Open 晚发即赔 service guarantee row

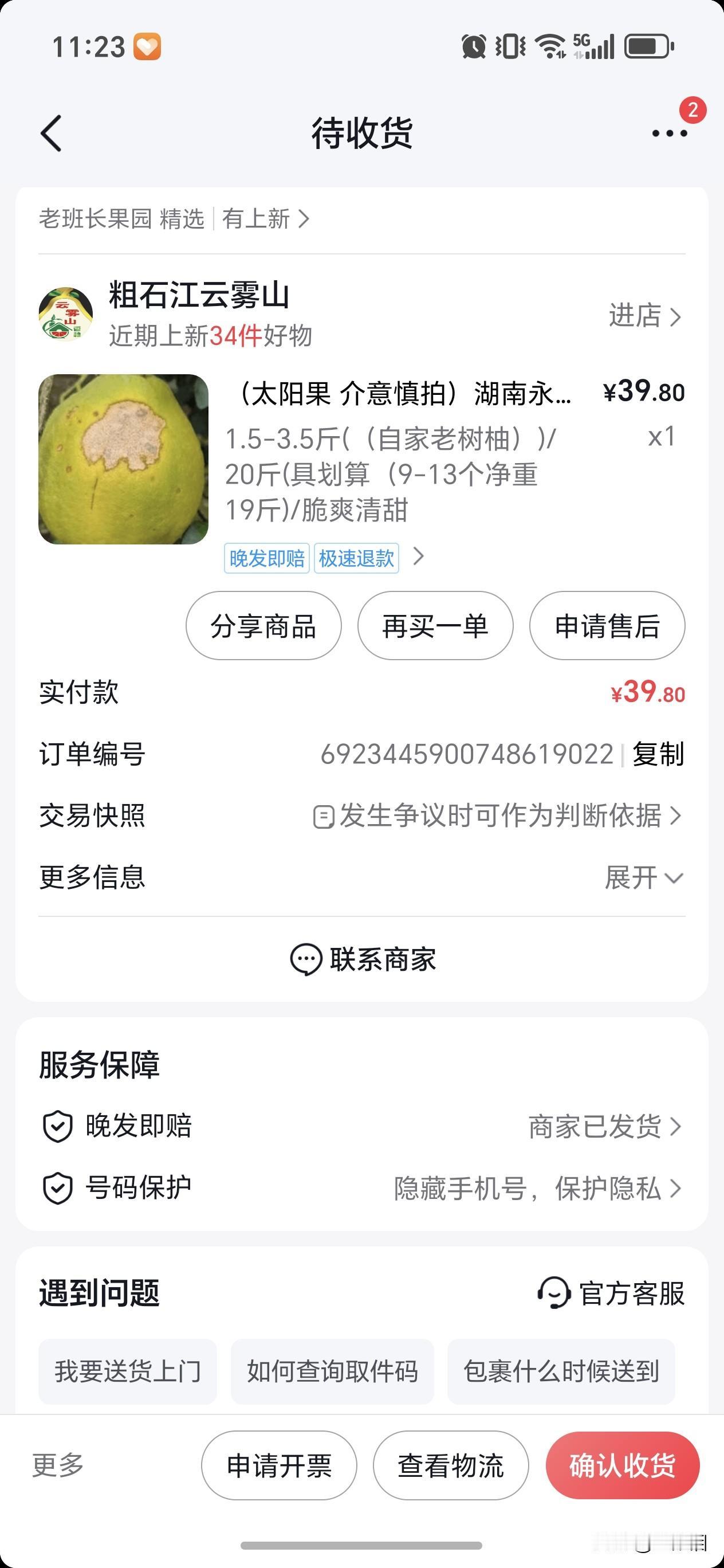click(x=361, y=1126)
